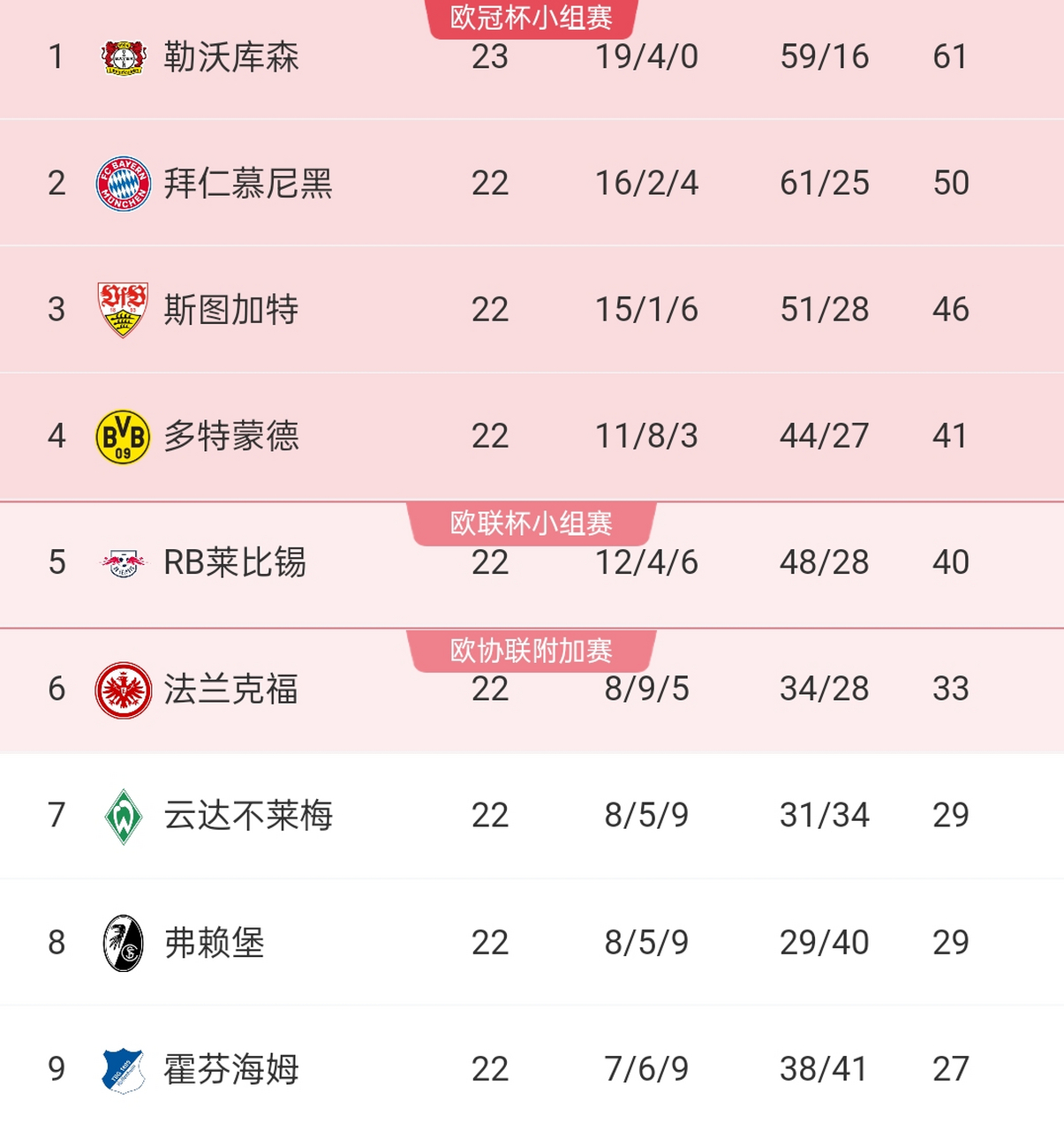Click the 拜仁慕尼黑 team name

coord(249,183)
